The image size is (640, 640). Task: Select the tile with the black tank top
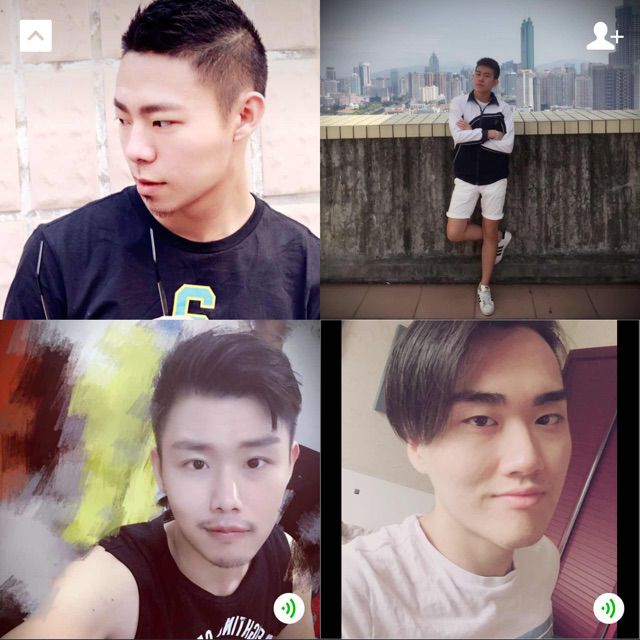[x=160, y=480]
